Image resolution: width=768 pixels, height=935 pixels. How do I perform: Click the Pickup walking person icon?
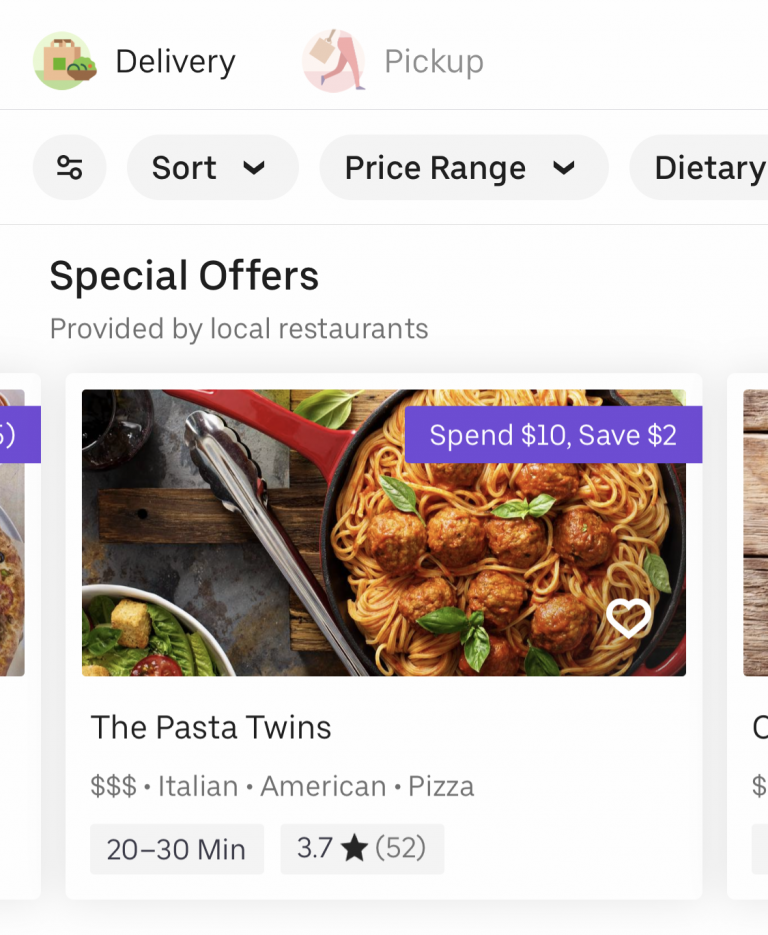coord(333,60)
